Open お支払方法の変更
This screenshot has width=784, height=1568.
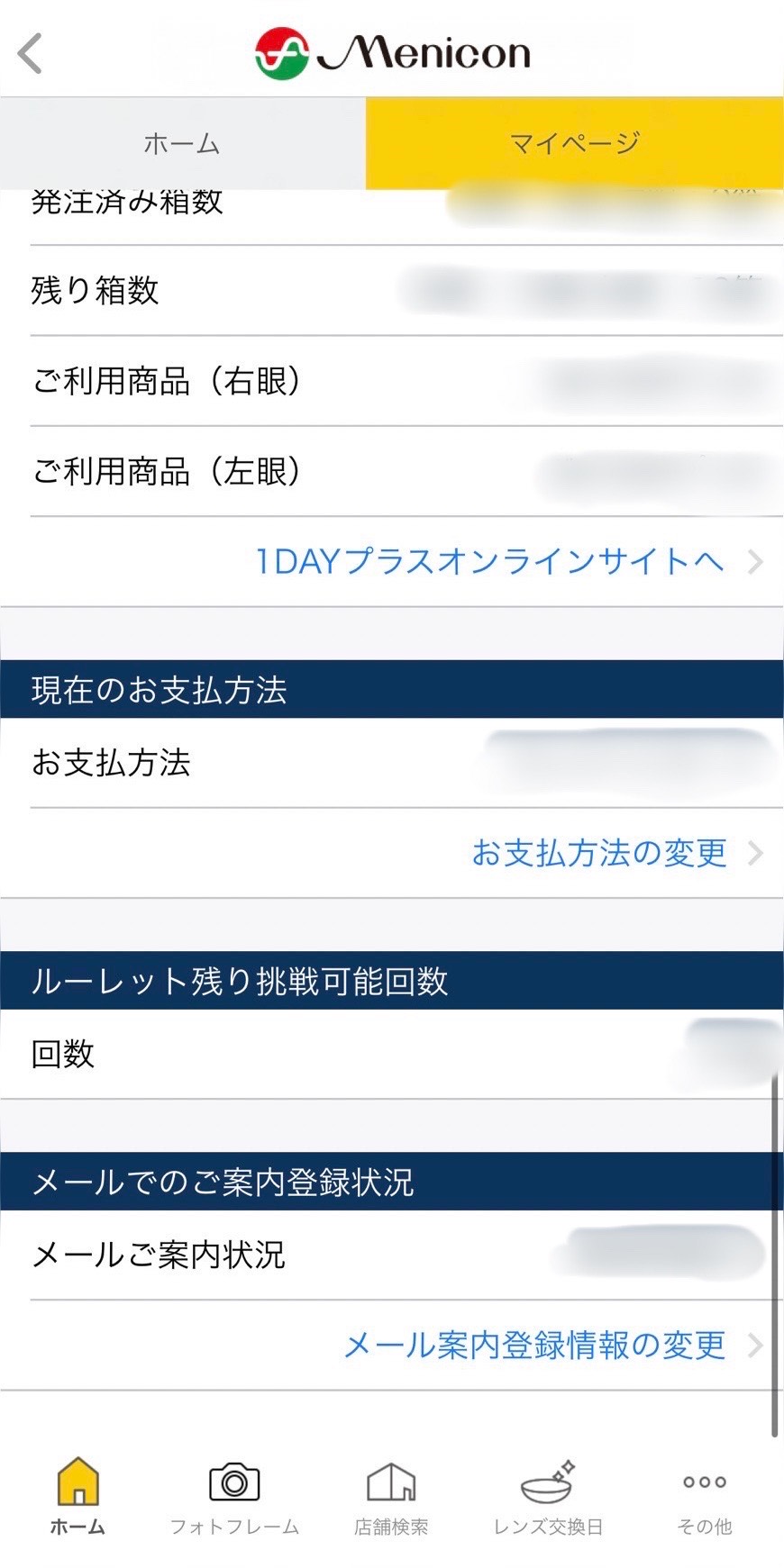(617, 853)
